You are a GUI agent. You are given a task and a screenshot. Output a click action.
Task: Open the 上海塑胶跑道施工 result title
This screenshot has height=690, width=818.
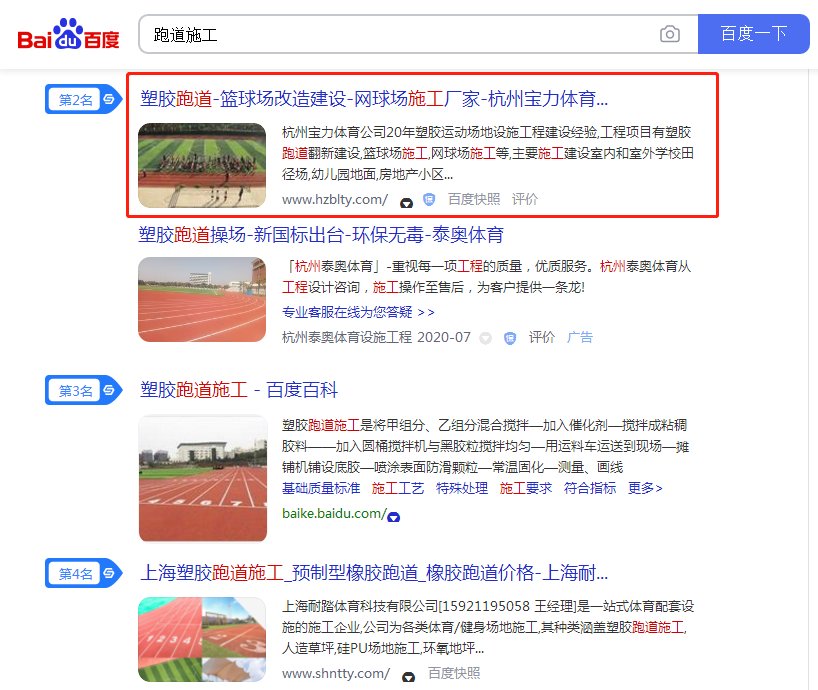pyautogui.click(x=373, y=573)
